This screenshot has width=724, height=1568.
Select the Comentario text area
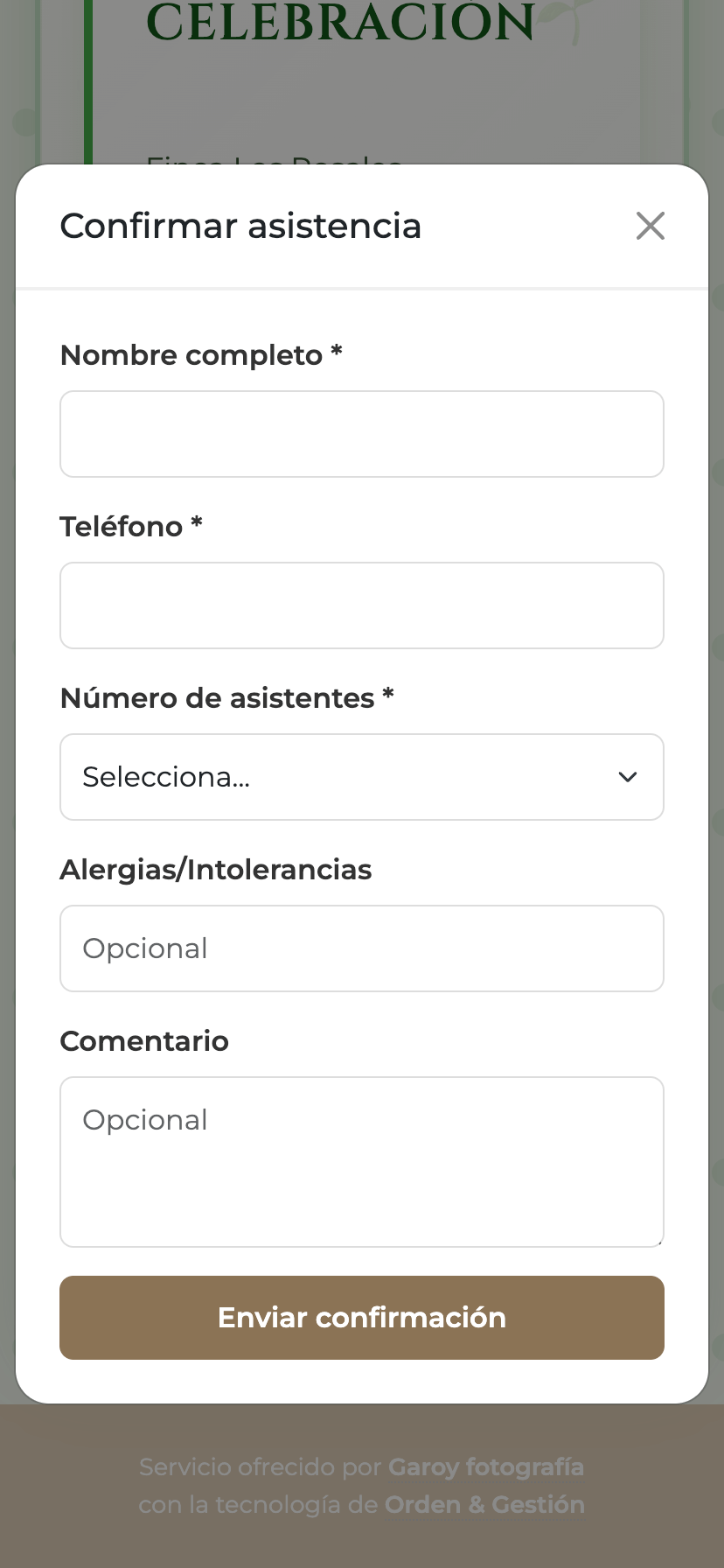pos(362,1161)
